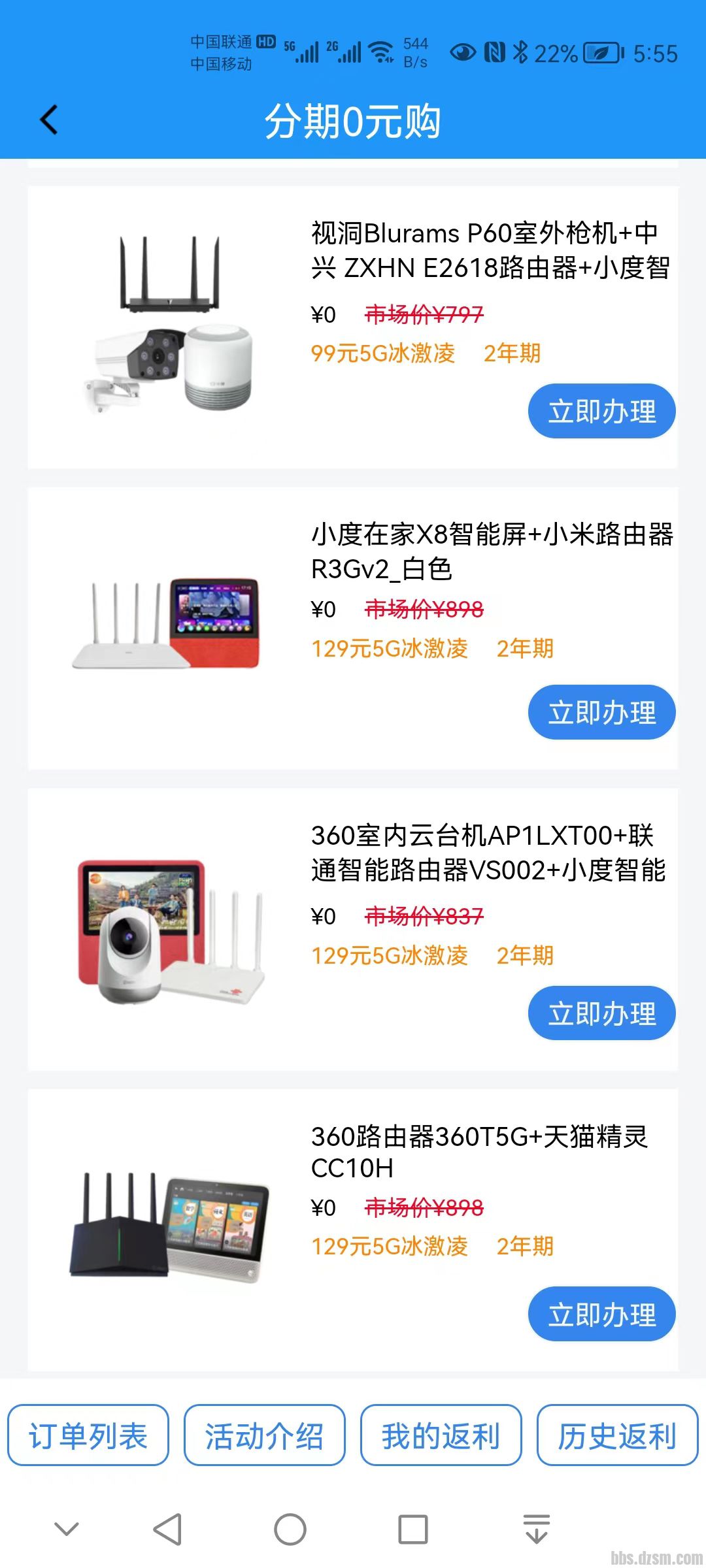Go to the system home screen
This screenshot has height=1568, width=706.
[x=290, y=1529]
